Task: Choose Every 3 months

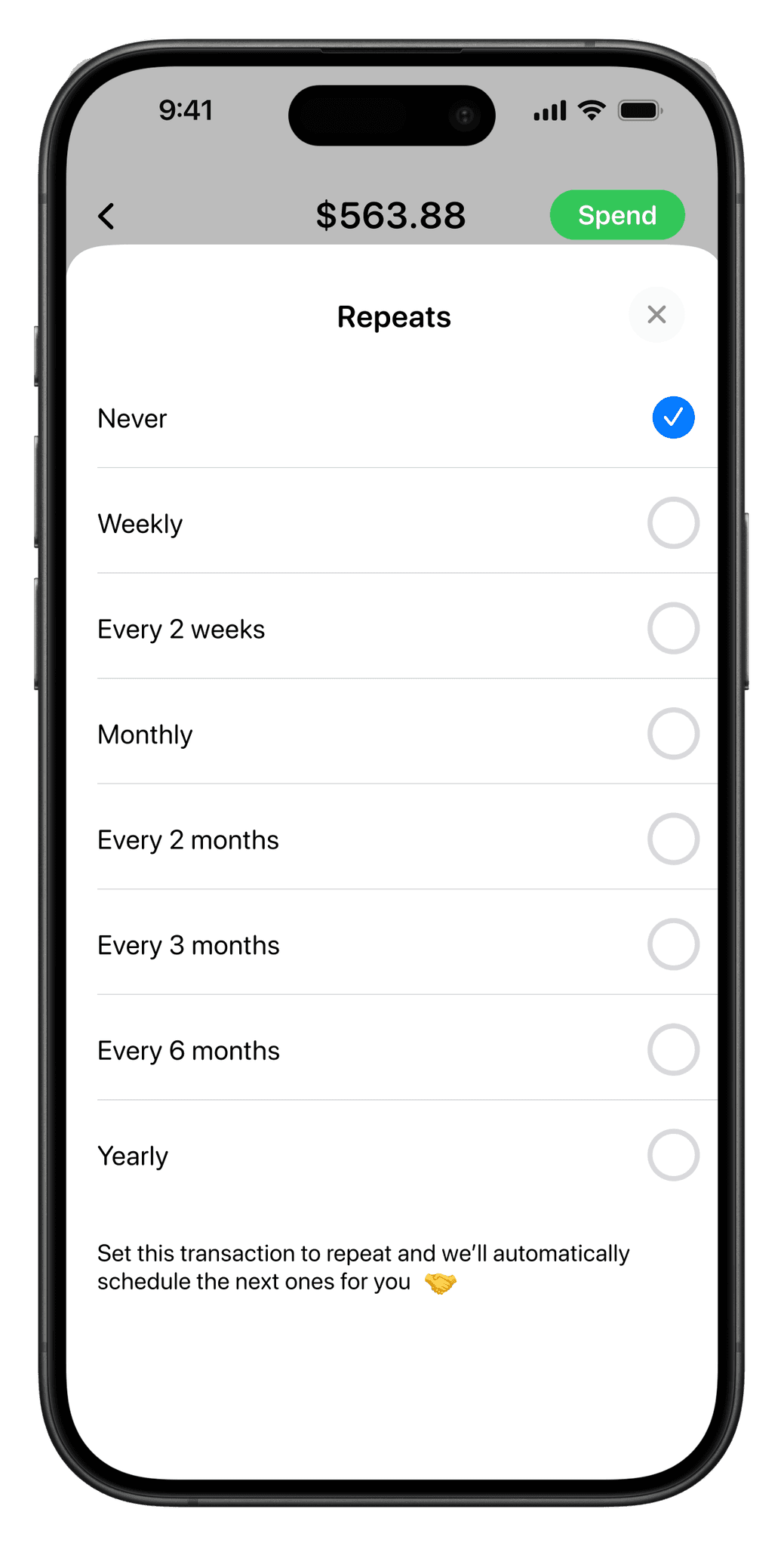Action: coord(672,944)
